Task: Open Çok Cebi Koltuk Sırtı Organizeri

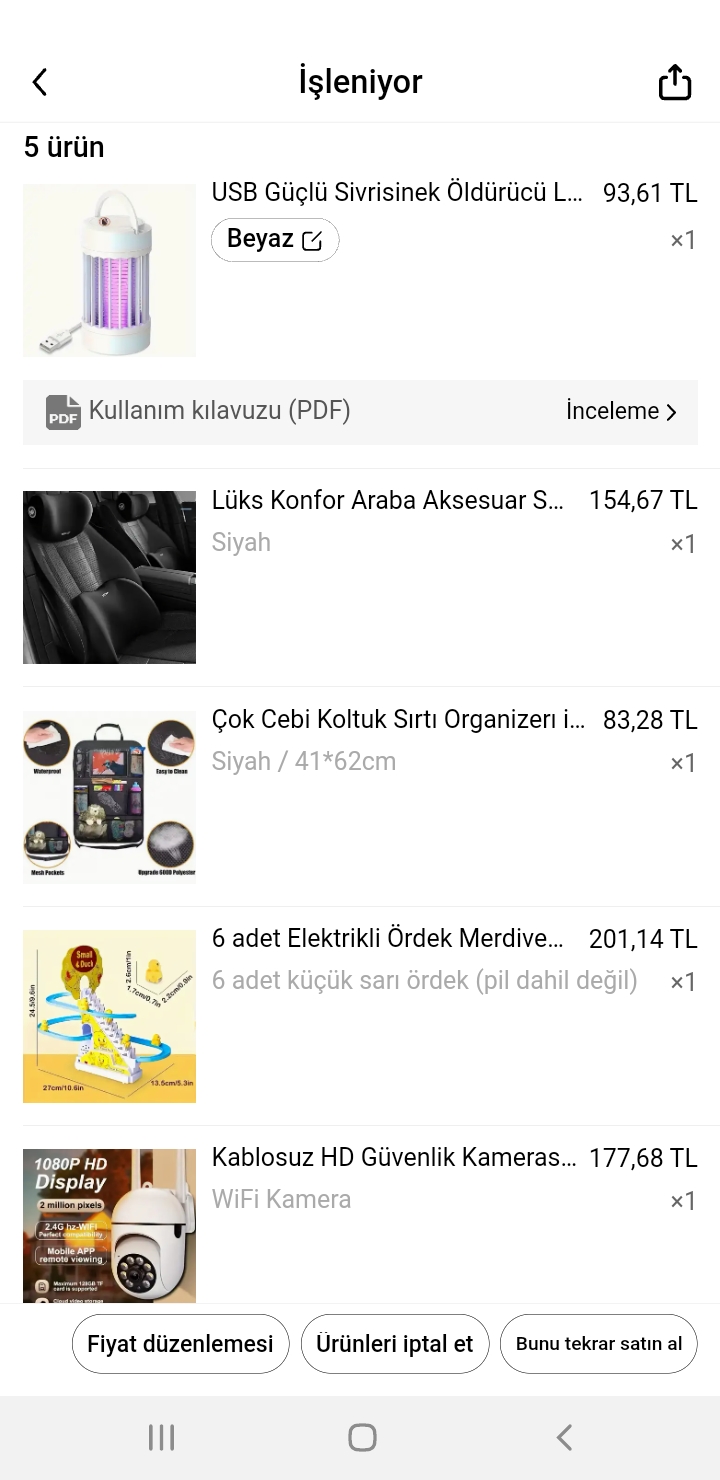Action: point(398,720)
